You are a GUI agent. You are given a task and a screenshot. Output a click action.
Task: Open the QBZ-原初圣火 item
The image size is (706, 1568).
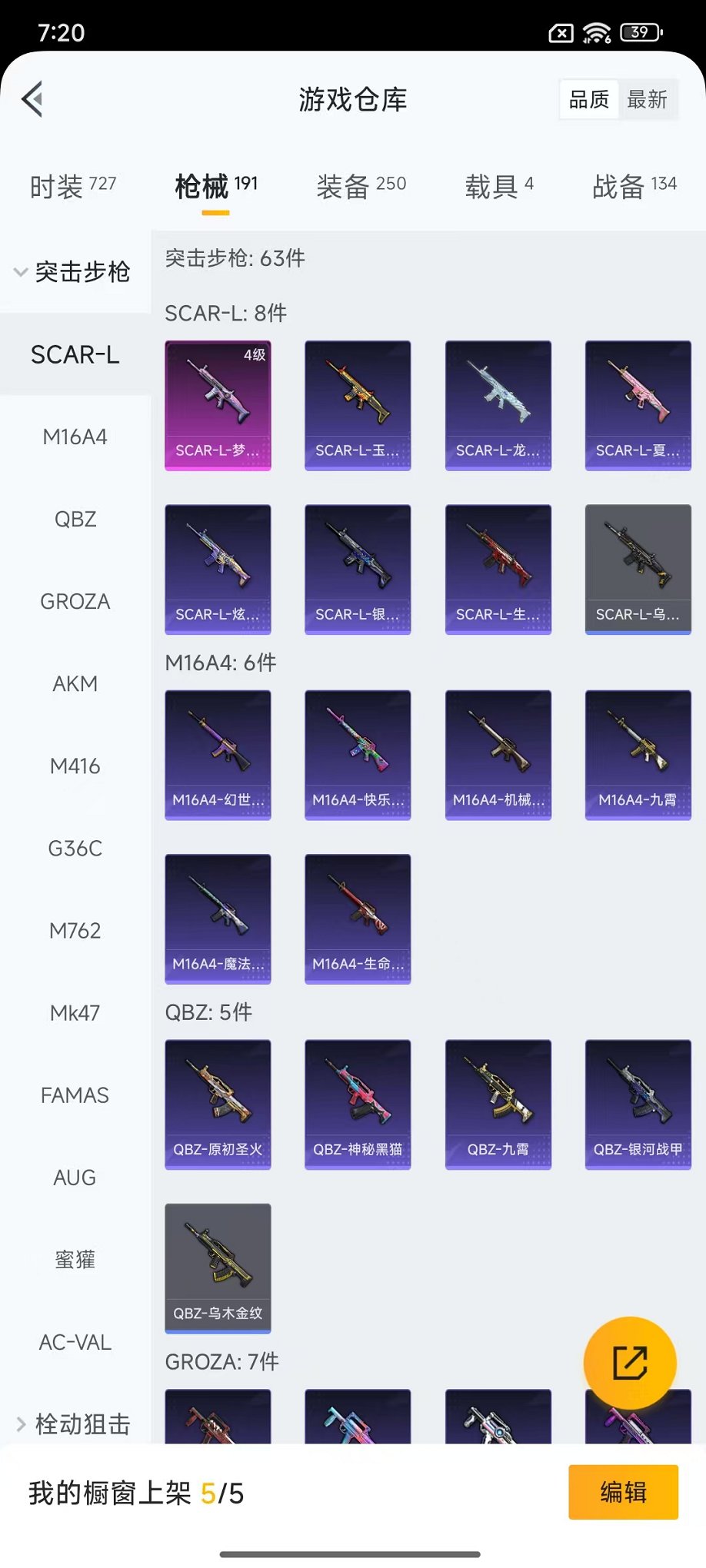pos(218,1104)
